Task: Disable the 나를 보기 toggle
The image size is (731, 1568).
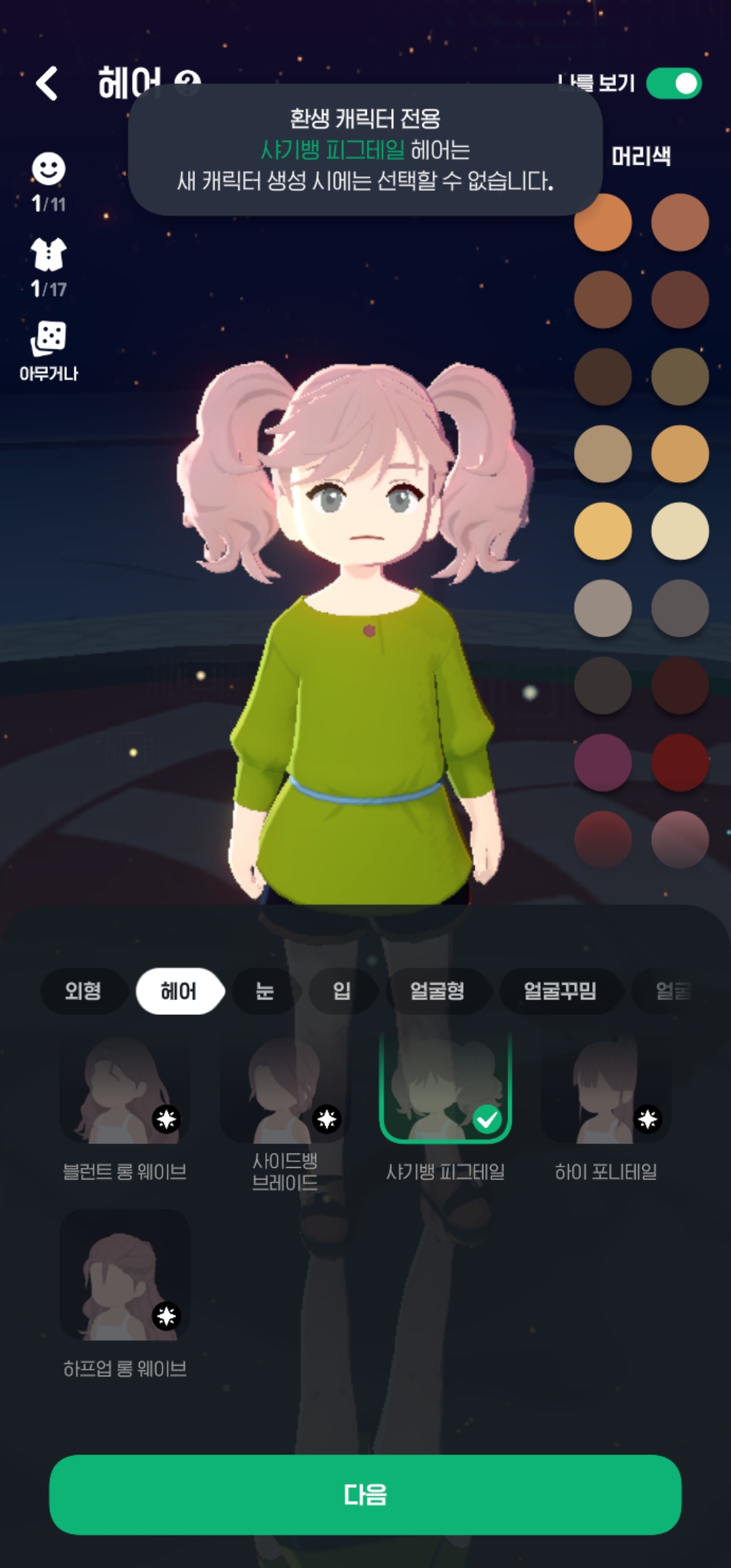Action: coord(673,83)
